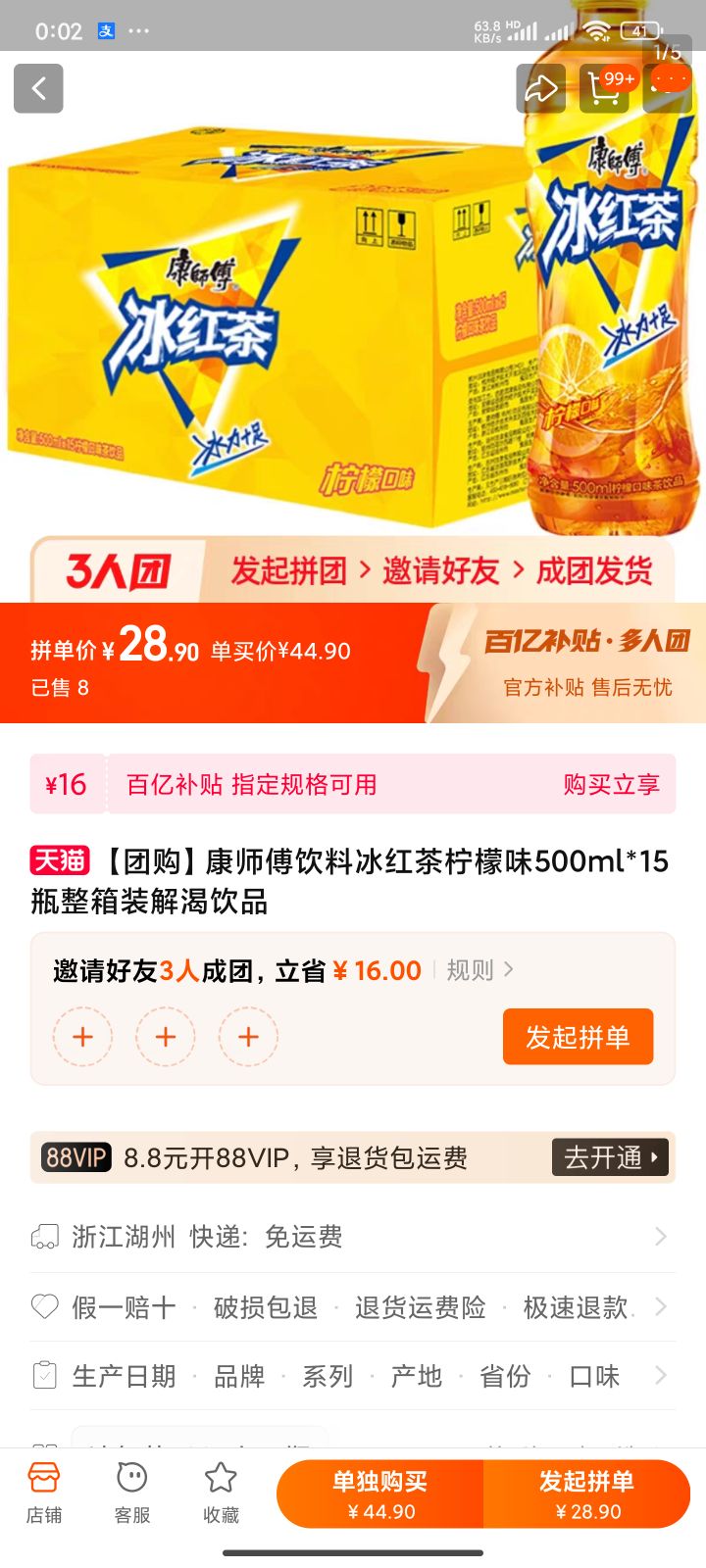The image size is (706, 1568).
Task: Tap the orange 发起拼单 invite button
Action: tap(578, 1035)
